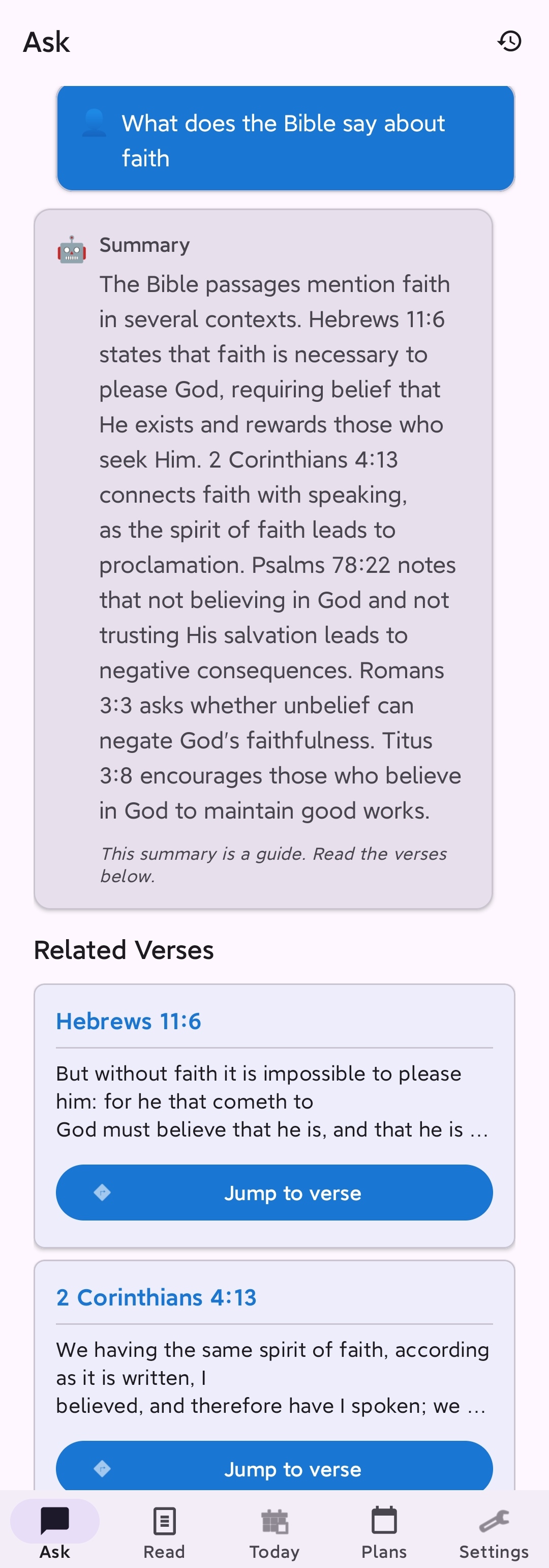Image resolution: width=549 pixels, height=1568 pixels.
Task: Open the Read book icon
Action: 164,1521
